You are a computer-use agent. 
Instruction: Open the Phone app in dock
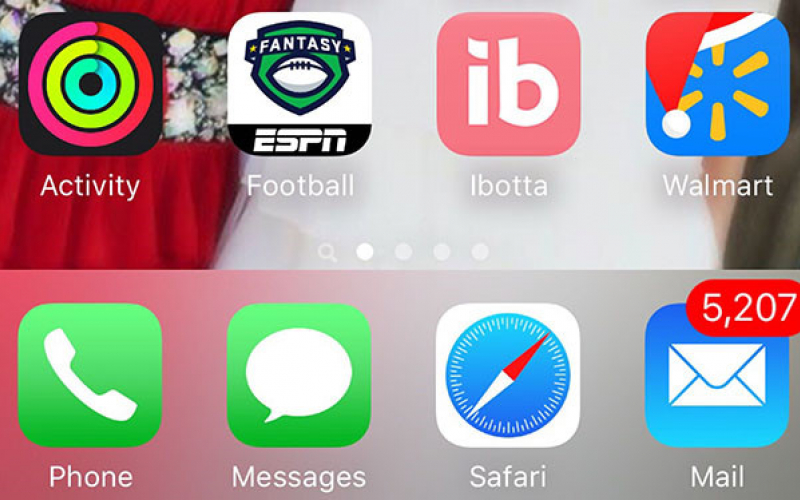pyautogui.click(x=90, y=376)
